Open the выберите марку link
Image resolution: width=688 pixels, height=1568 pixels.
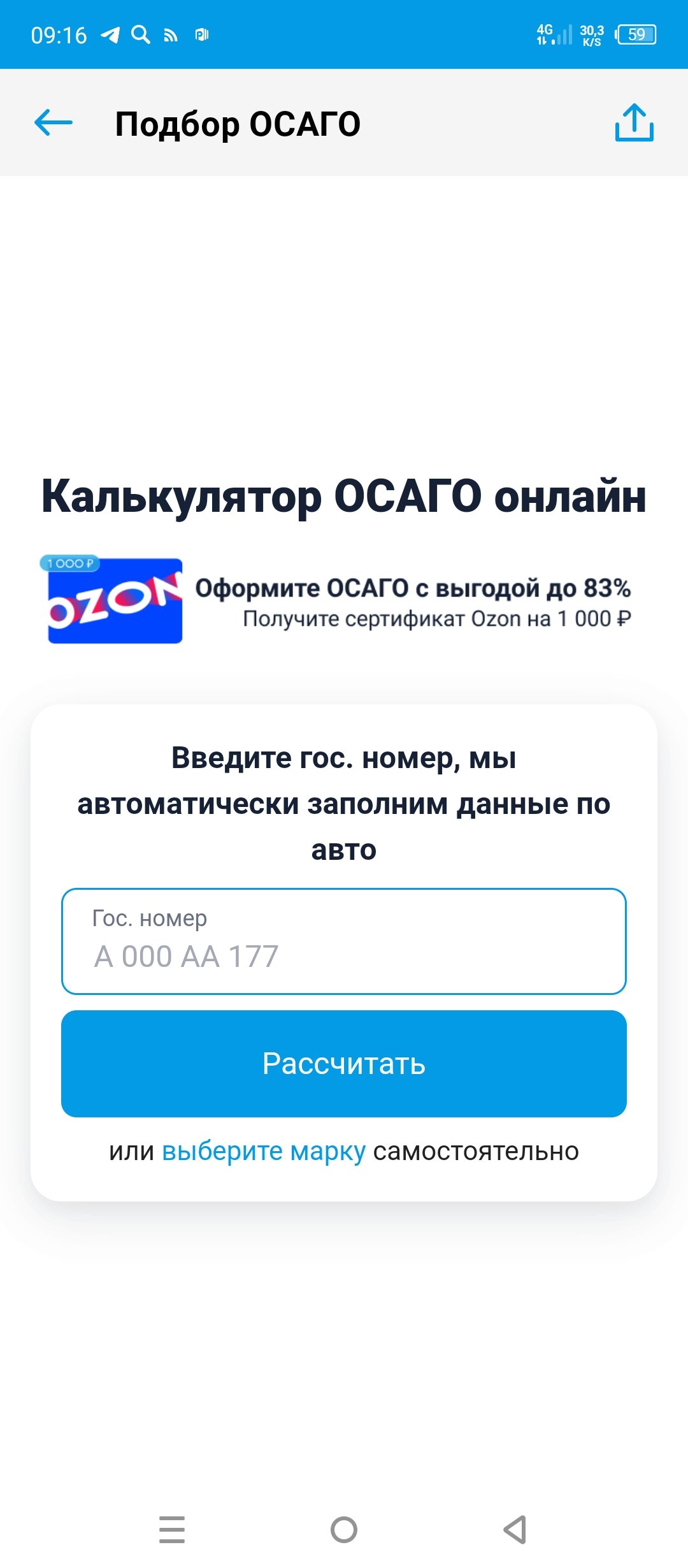[264, 1151]
